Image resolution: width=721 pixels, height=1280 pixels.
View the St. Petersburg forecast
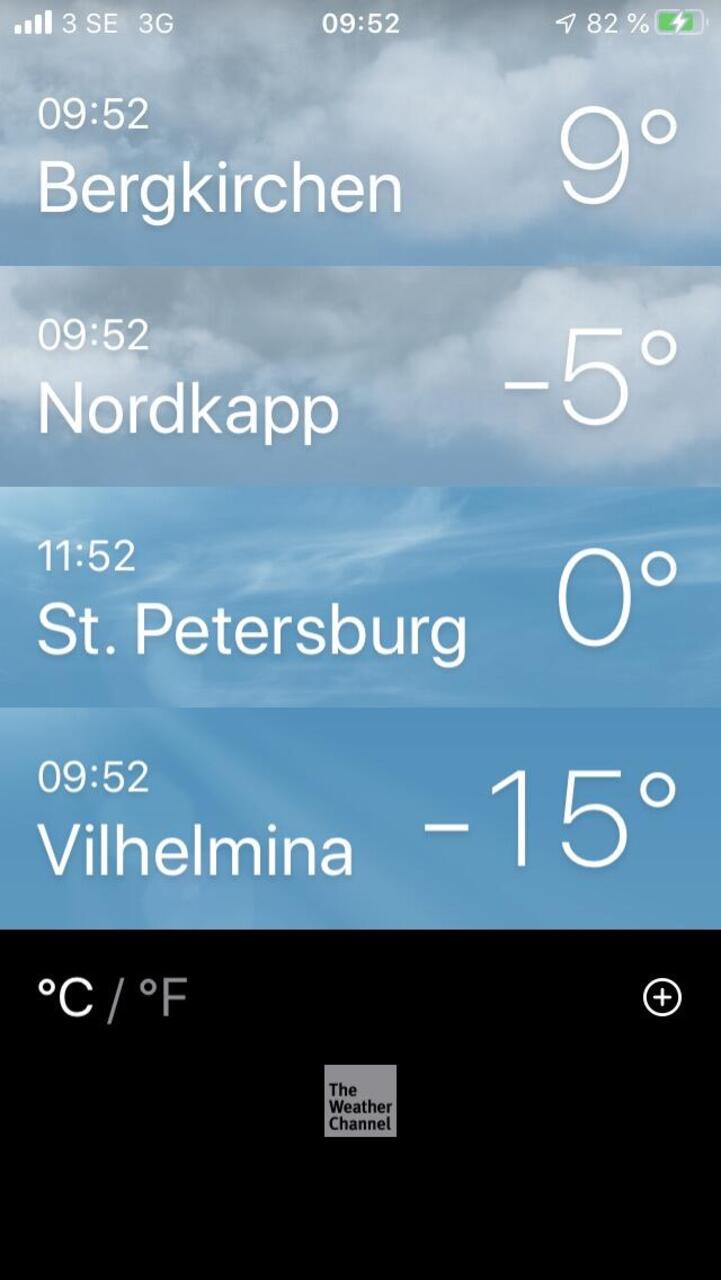point(360,597)
